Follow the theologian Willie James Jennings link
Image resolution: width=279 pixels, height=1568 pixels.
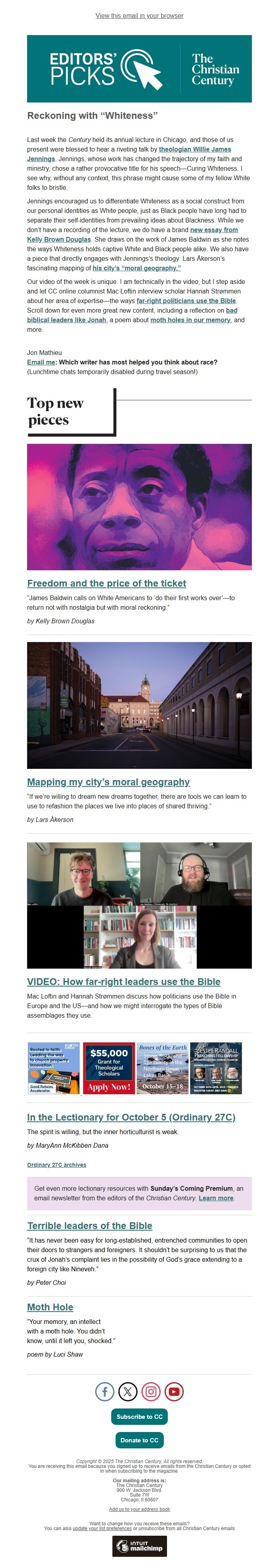(x=195, y=149)
